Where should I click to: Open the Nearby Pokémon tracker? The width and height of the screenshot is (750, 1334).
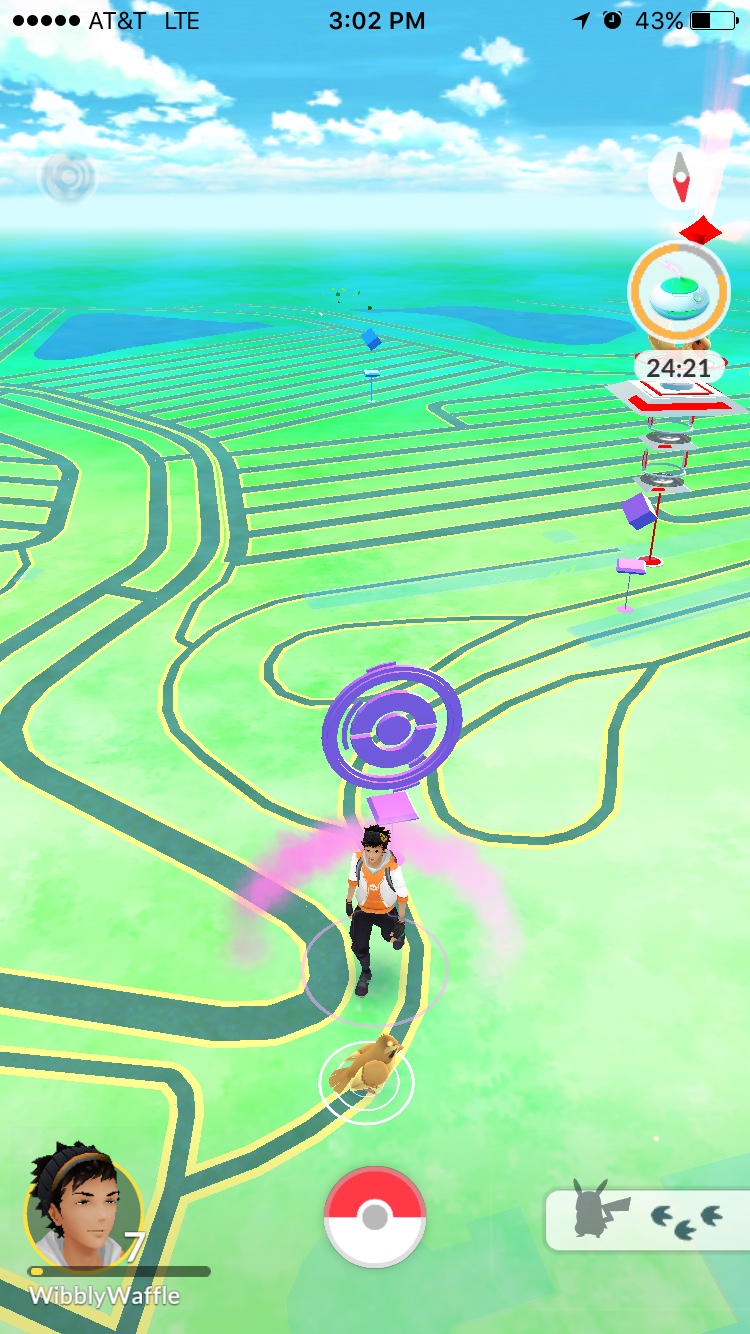point(646,1217)
